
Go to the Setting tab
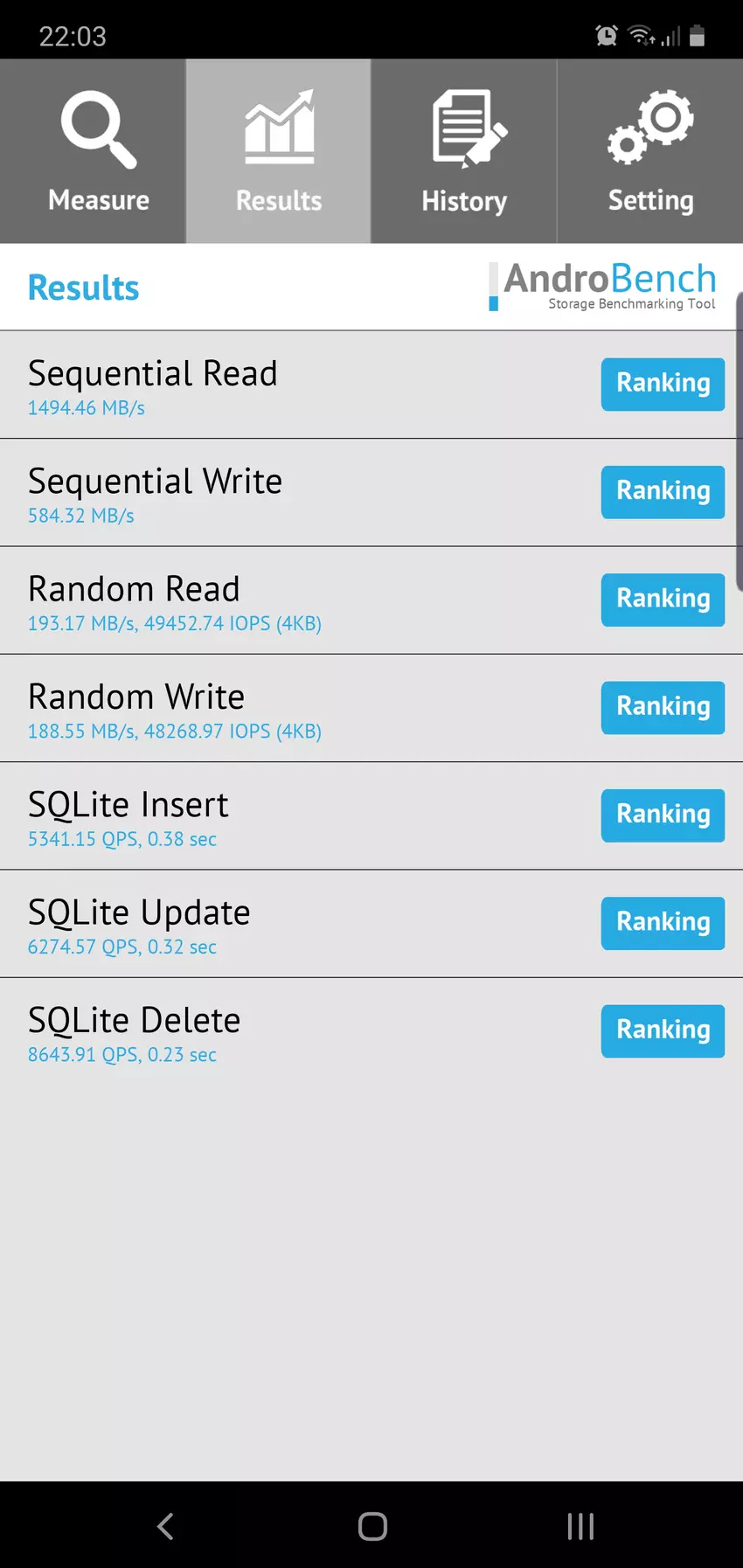click(650, 151)
